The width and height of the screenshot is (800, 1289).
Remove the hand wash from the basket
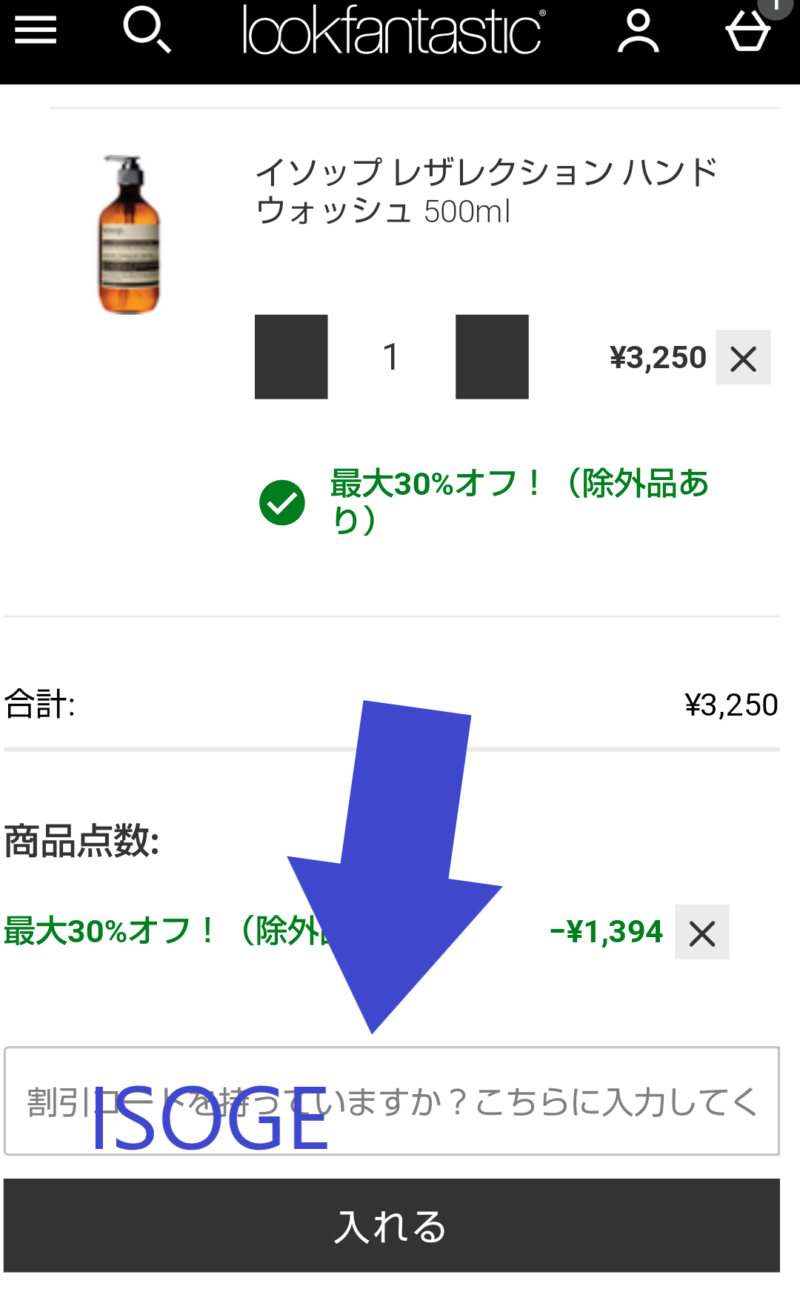tap(743, 358)
